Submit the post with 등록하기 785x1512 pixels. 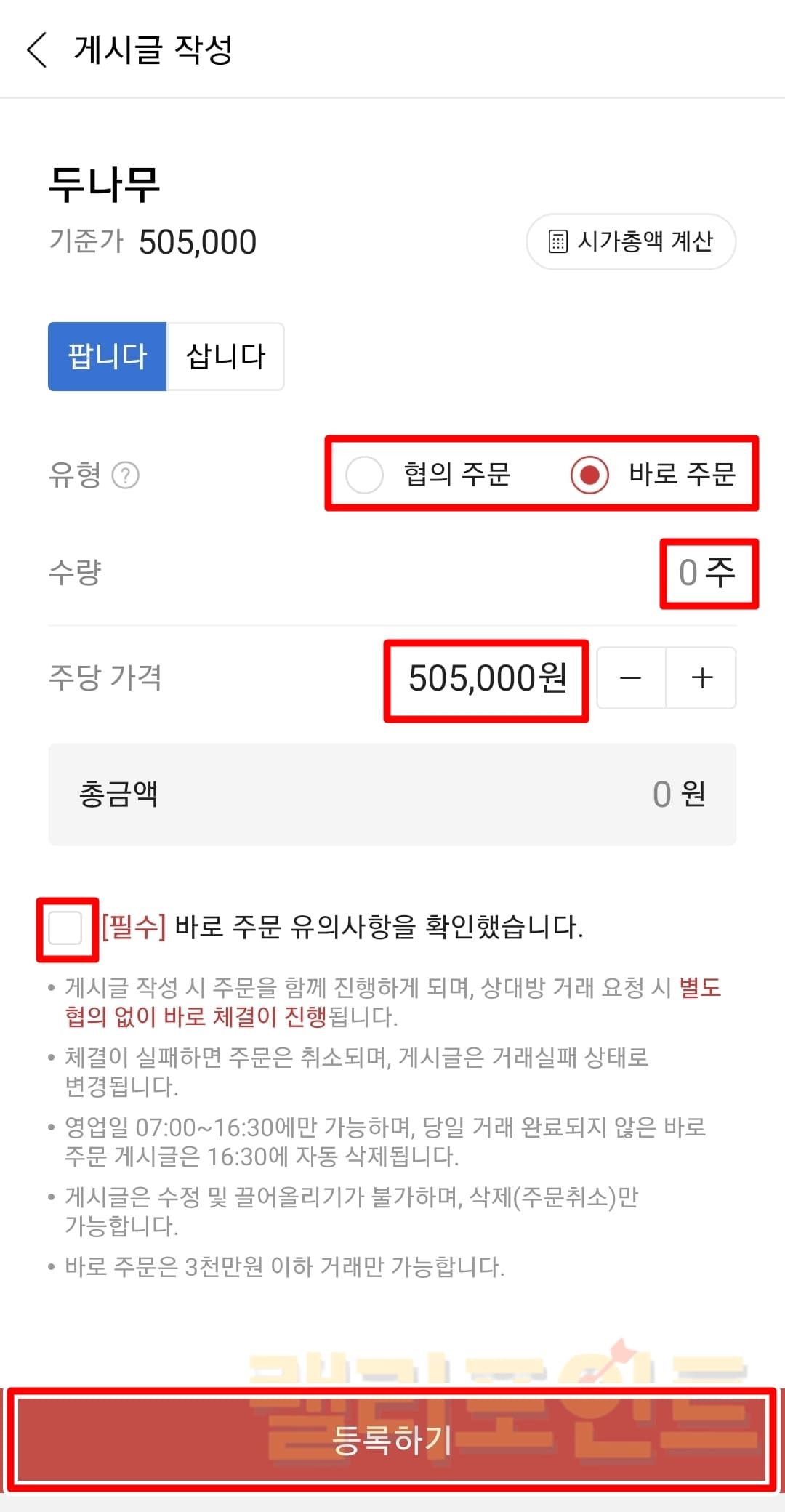[x=392, y=1439]
